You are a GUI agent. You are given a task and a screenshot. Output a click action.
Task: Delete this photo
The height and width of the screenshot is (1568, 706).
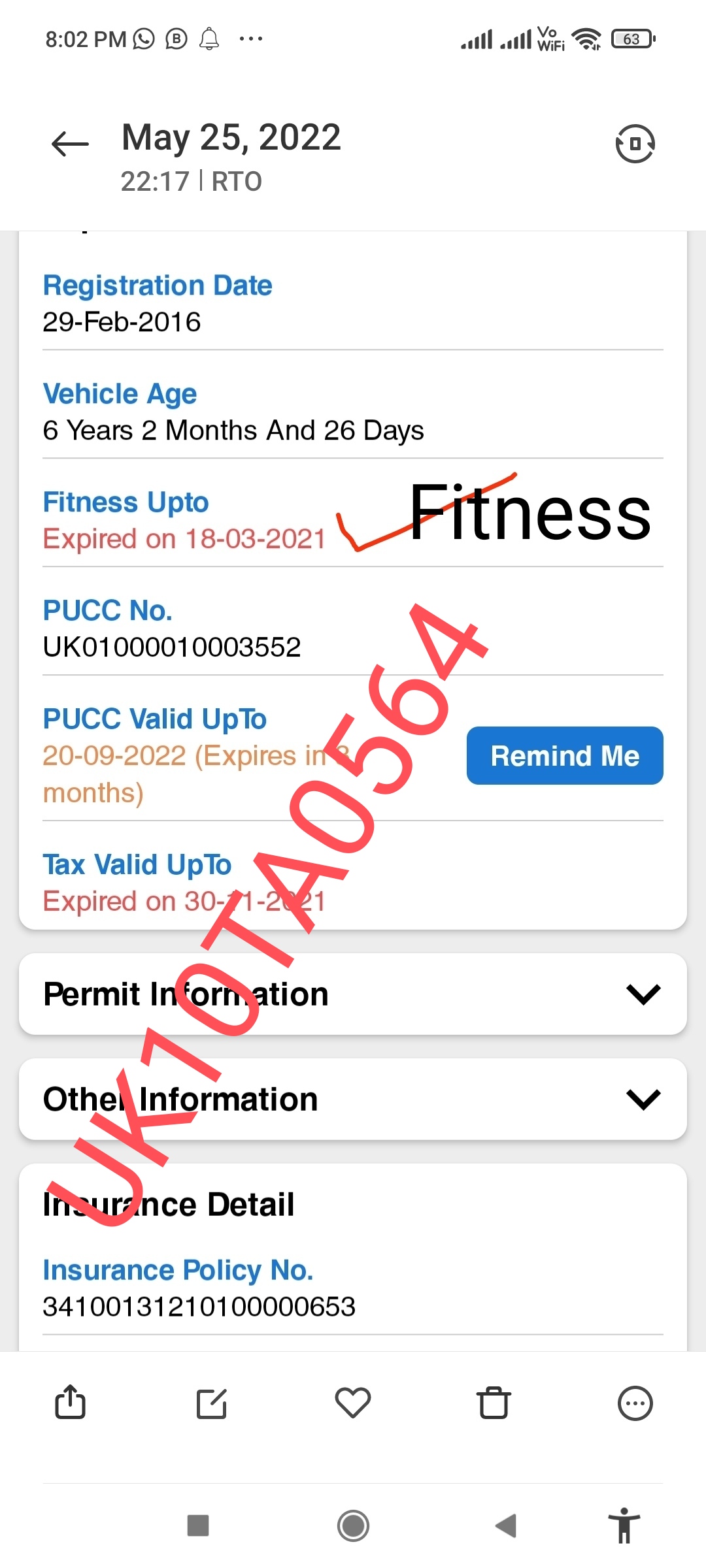[494, 1403]
